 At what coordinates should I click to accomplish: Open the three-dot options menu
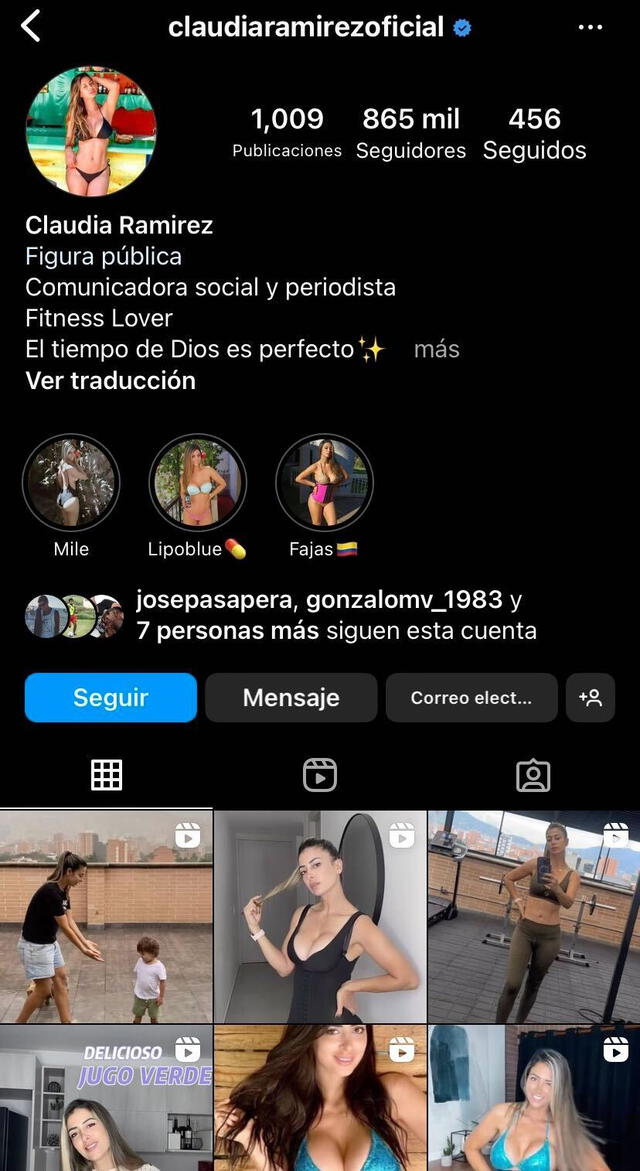590,27
